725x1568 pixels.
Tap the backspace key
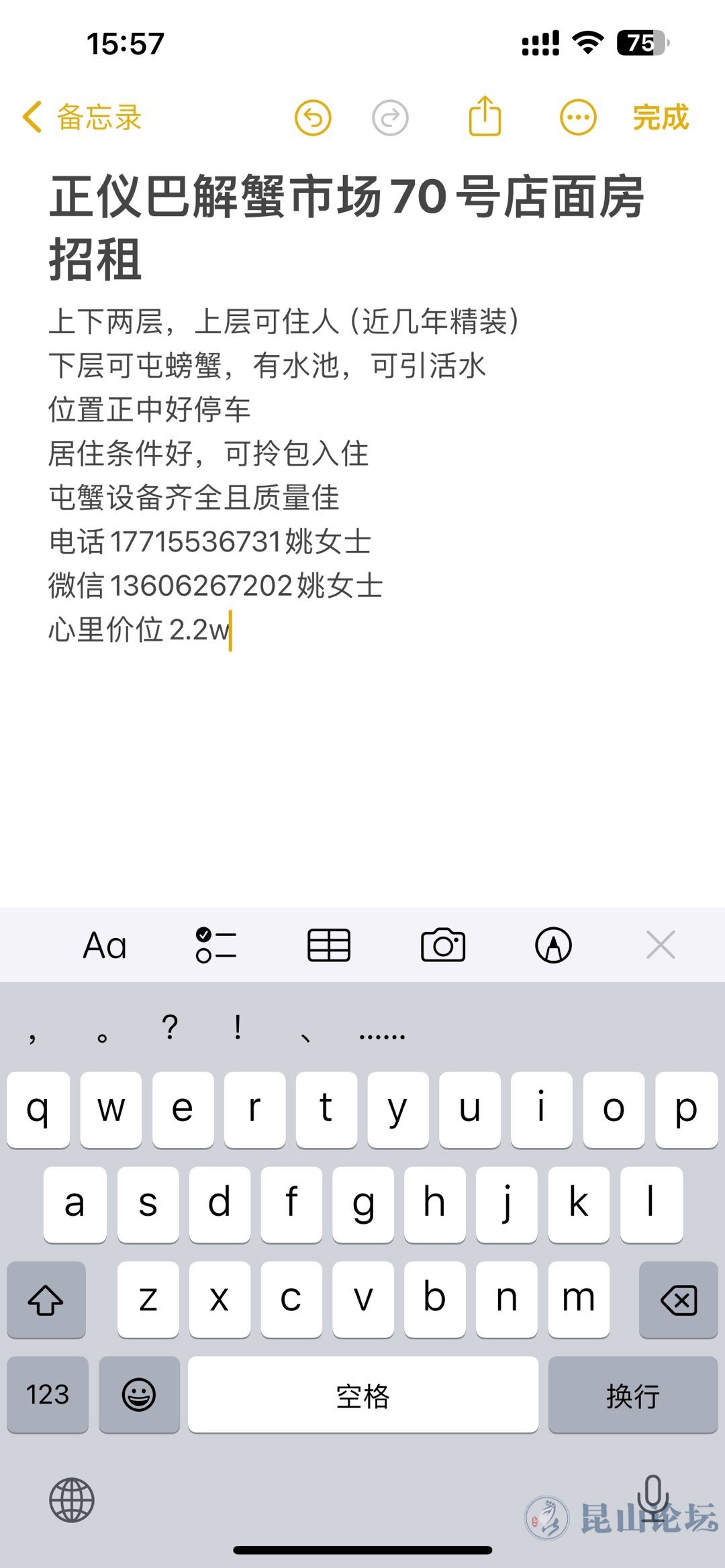click(679, 1300)
